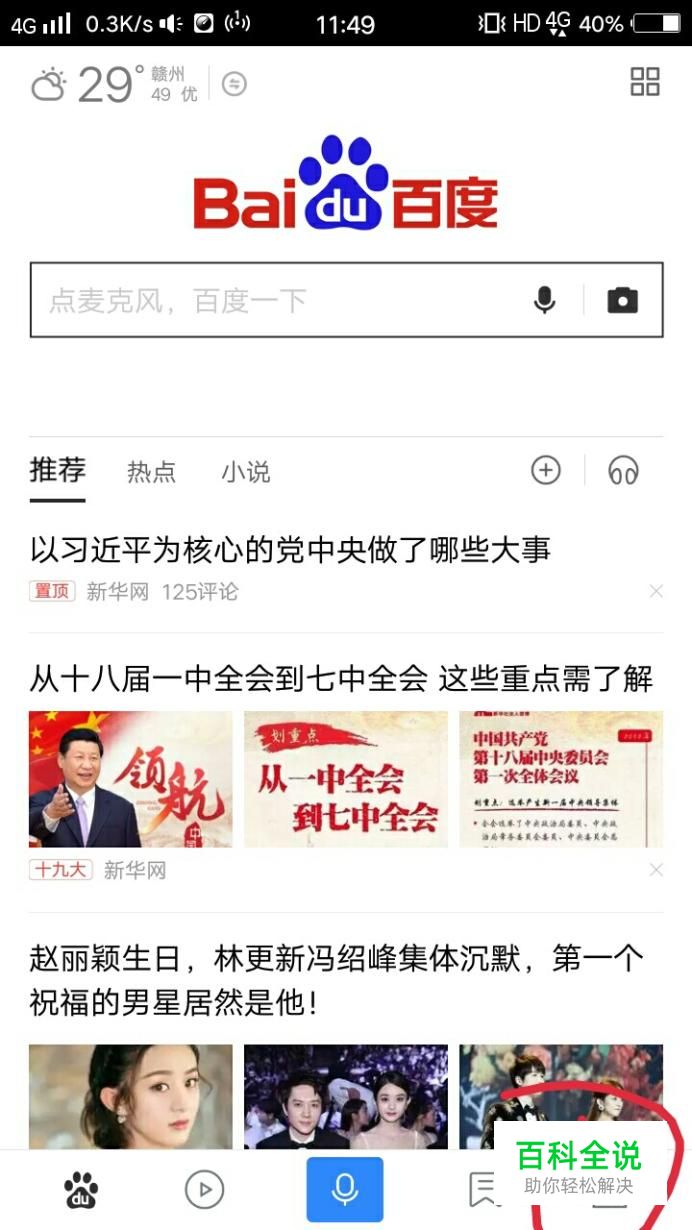The height and width of the screenshot is (1230, 692).
Task: Open the headphones listening mode
Action: pyautogui.click(x=623, y=470)
